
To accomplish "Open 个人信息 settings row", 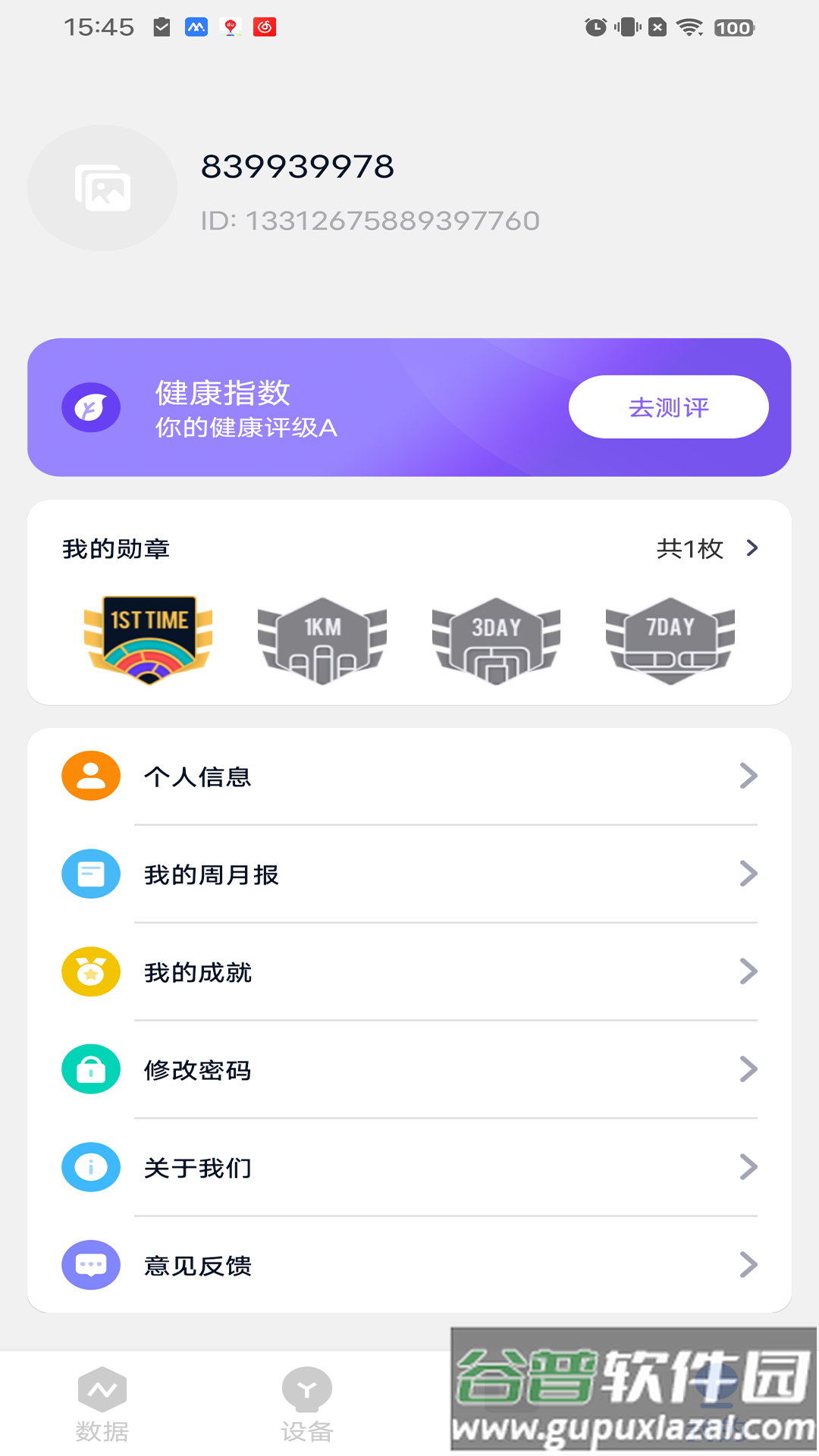I will point(409,777).
